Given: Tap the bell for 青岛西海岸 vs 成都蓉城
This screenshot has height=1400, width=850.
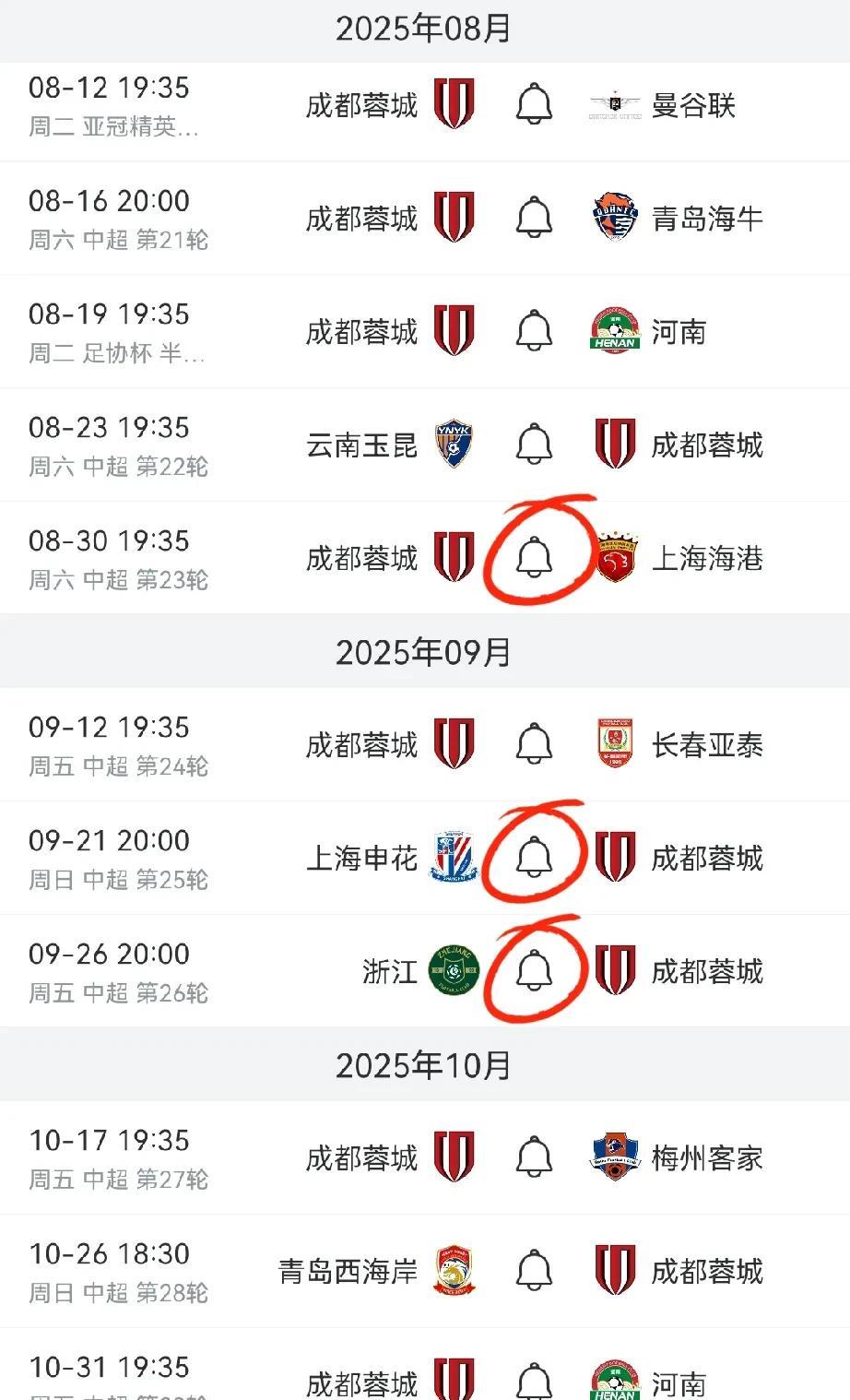Looking at the screenshot, I should pyautogui.click(x=534, y=1270).
